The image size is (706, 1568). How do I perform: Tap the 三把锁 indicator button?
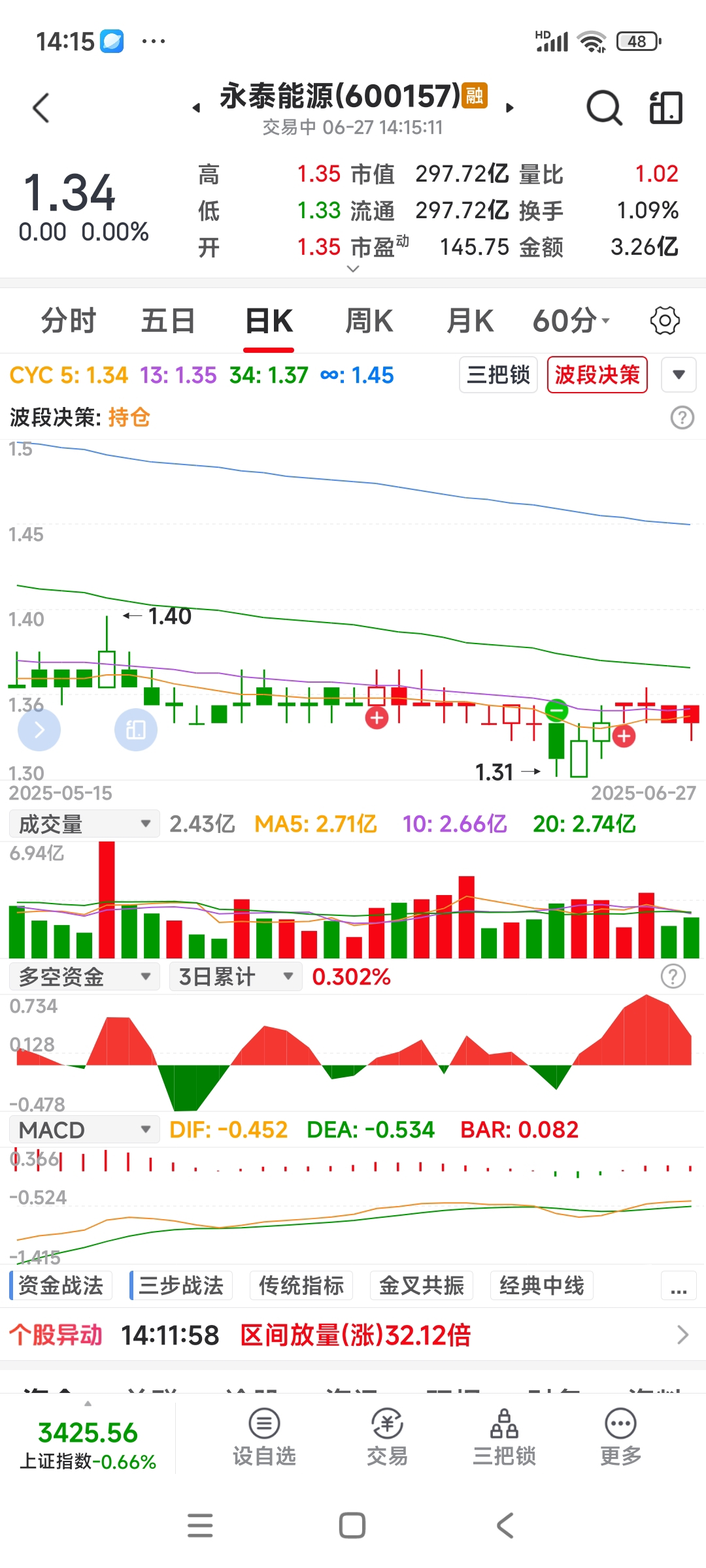498,375
